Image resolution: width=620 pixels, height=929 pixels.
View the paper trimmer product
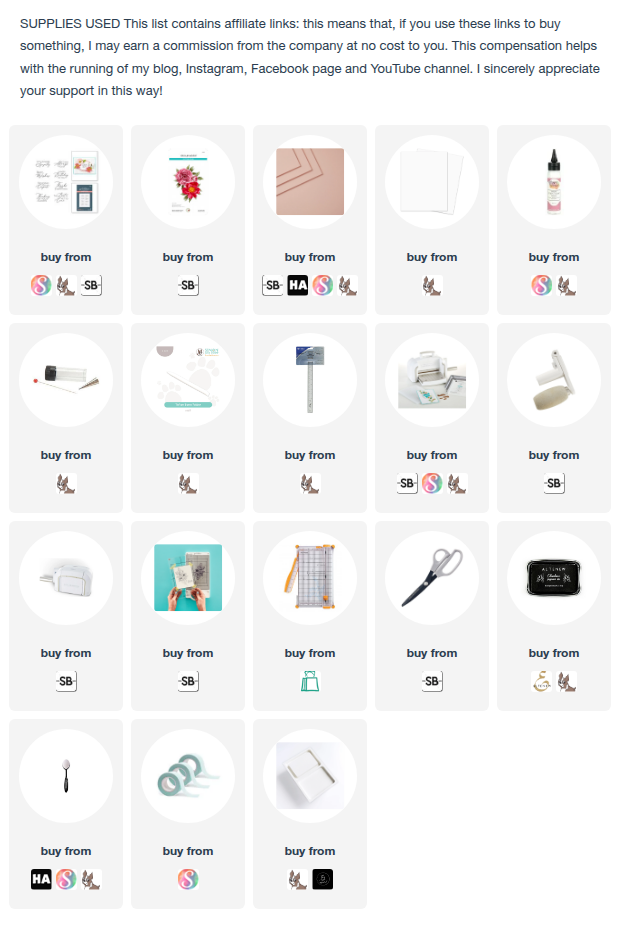(x=310, y=578)
